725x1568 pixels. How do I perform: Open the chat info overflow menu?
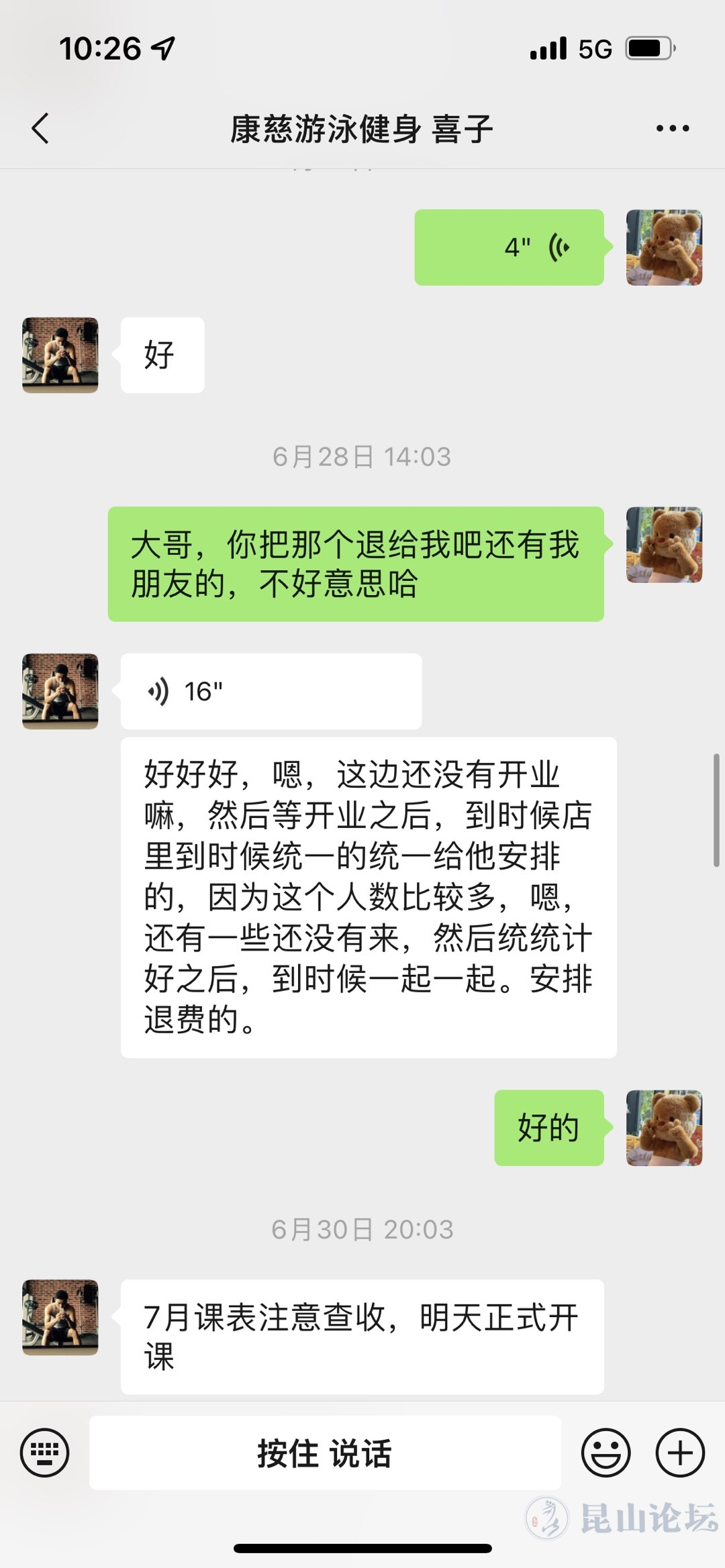pos(672,128)
